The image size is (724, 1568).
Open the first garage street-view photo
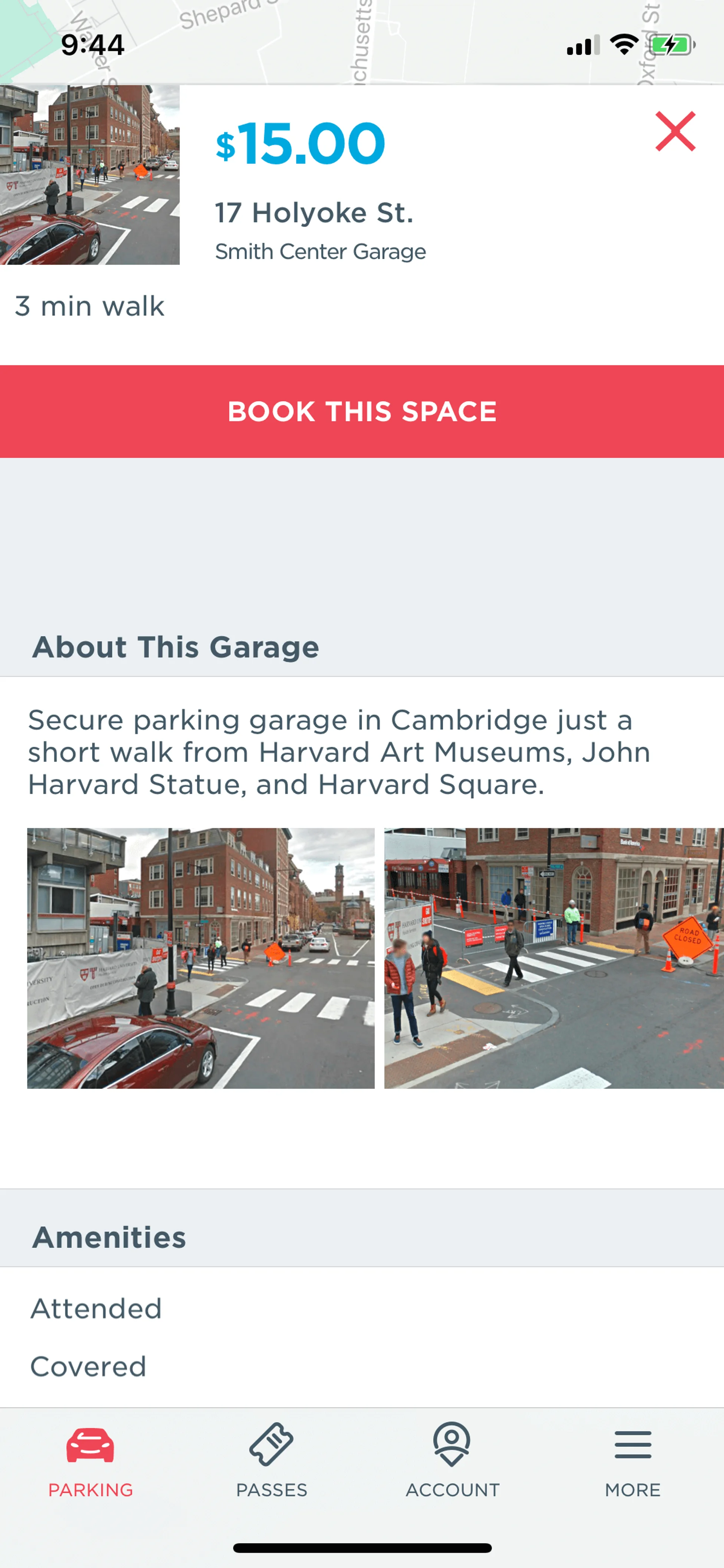tap(201, 957)
